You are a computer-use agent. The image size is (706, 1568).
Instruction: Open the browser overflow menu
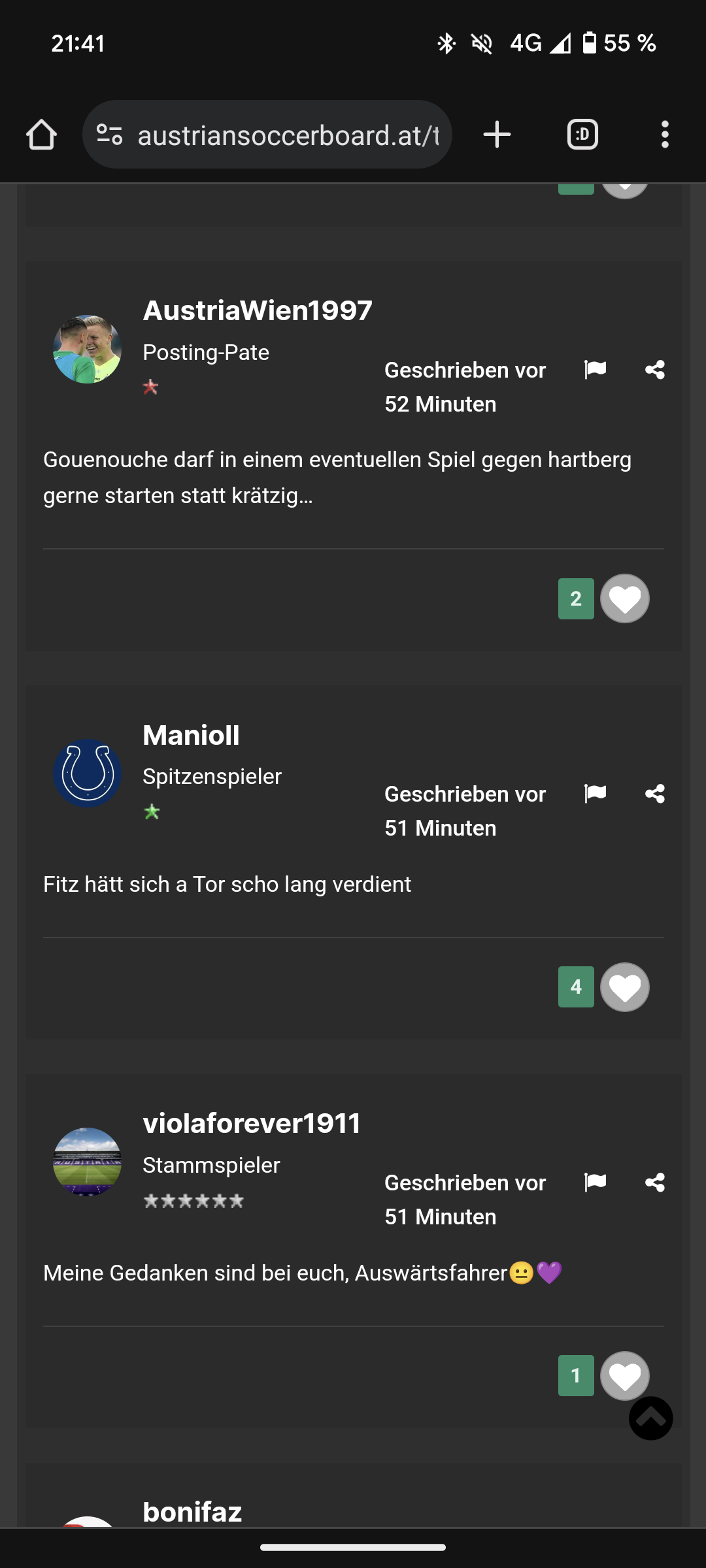(665, 135)
